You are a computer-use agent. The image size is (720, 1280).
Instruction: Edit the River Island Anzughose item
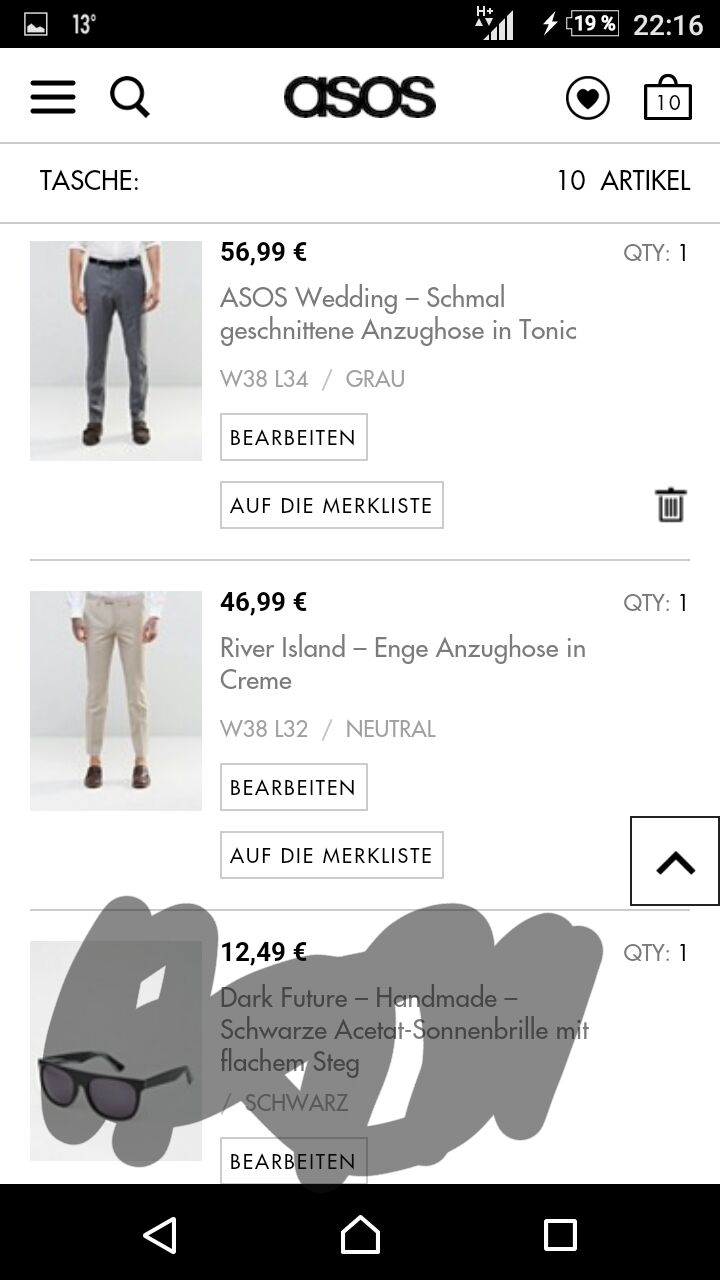click(x=293, y=787)
